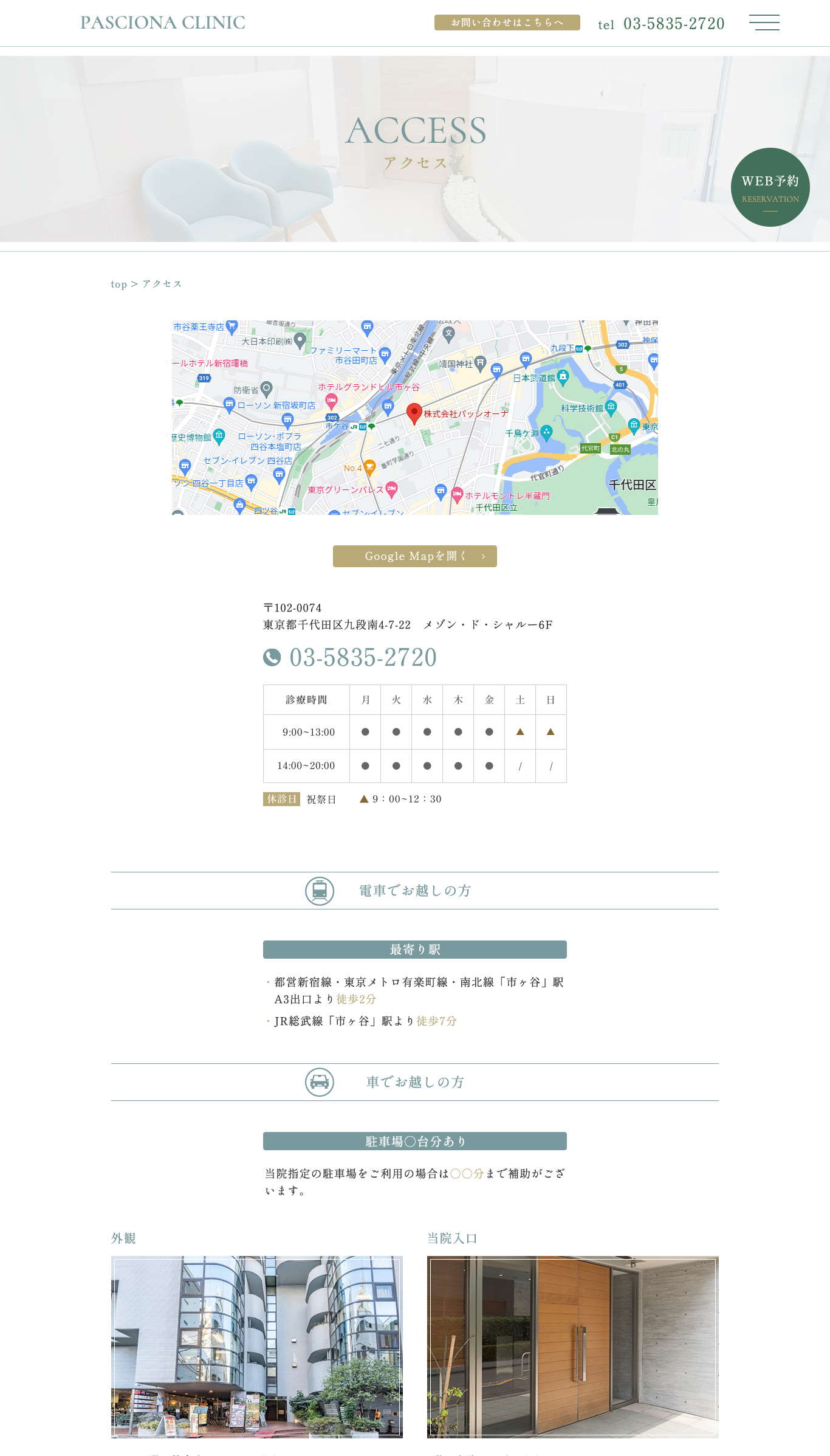Open the PASCIONA CLINIC home logo
Viewport: 830px width, 1456px height.
tap(163, 22)
